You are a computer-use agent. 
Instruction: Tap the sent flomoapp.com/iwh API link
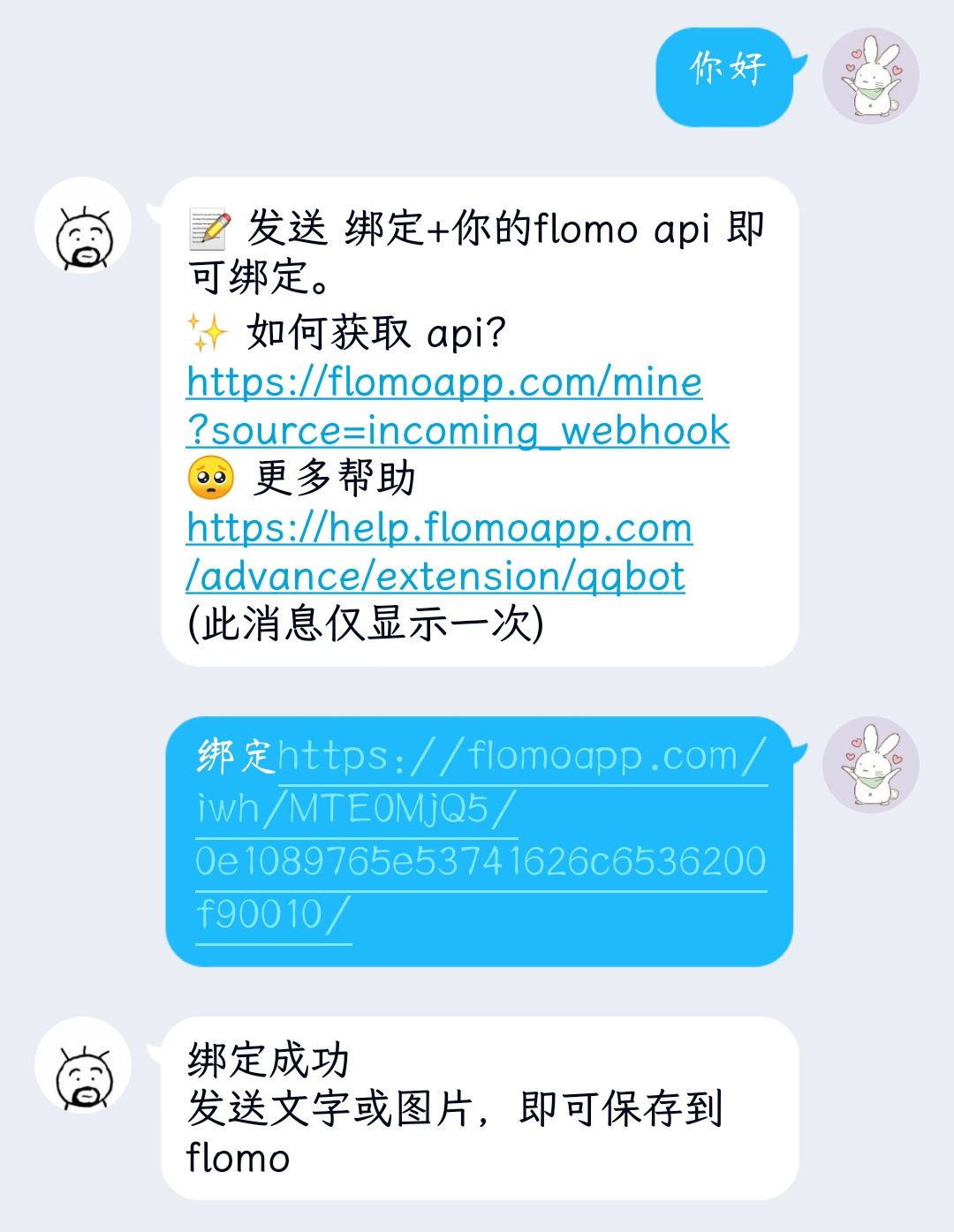click(481, 835)
